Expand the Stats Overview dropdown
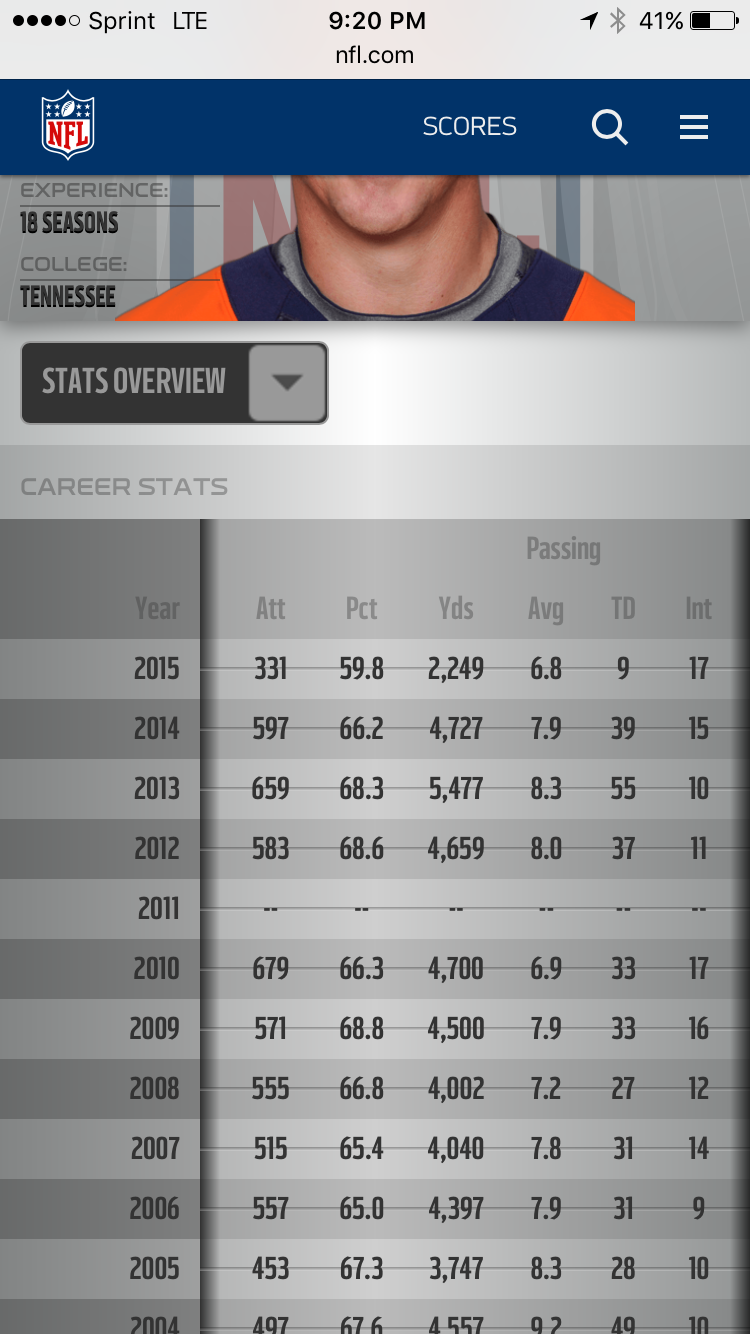Viewport: 750px width, 1334px height. point(174,383)
